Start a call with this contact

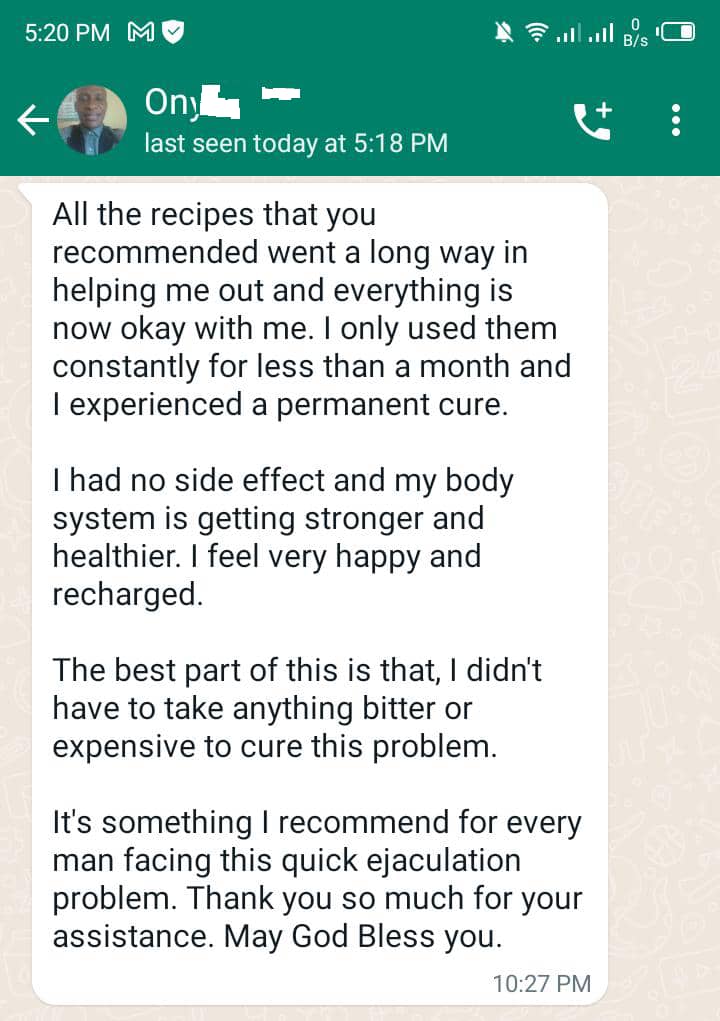(x=592, y=120)
